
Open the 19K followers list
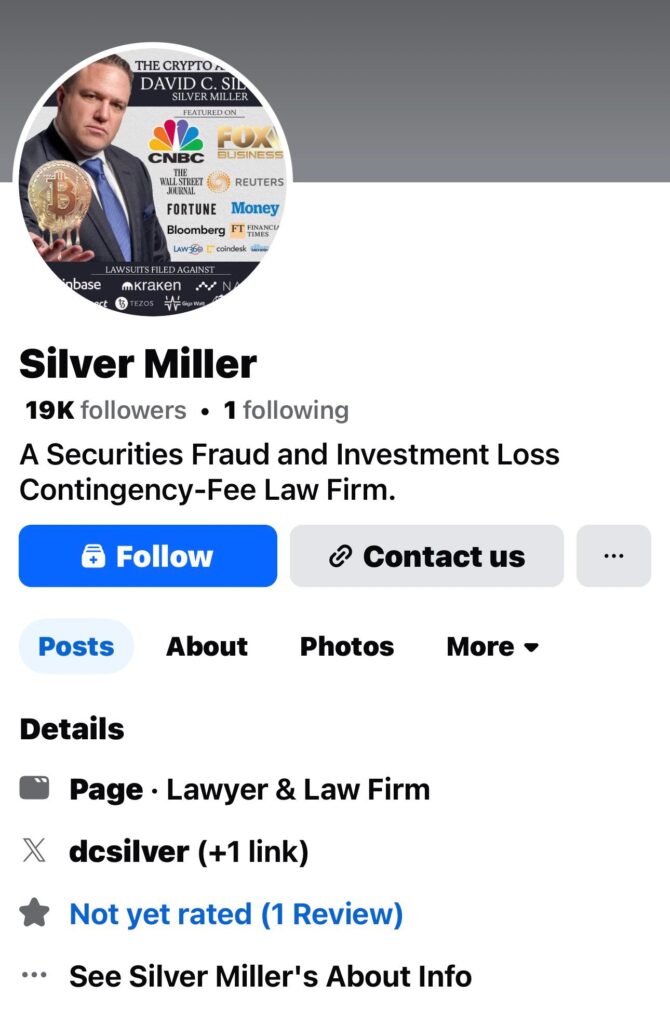pyautogui.click(x=106, y=410)
